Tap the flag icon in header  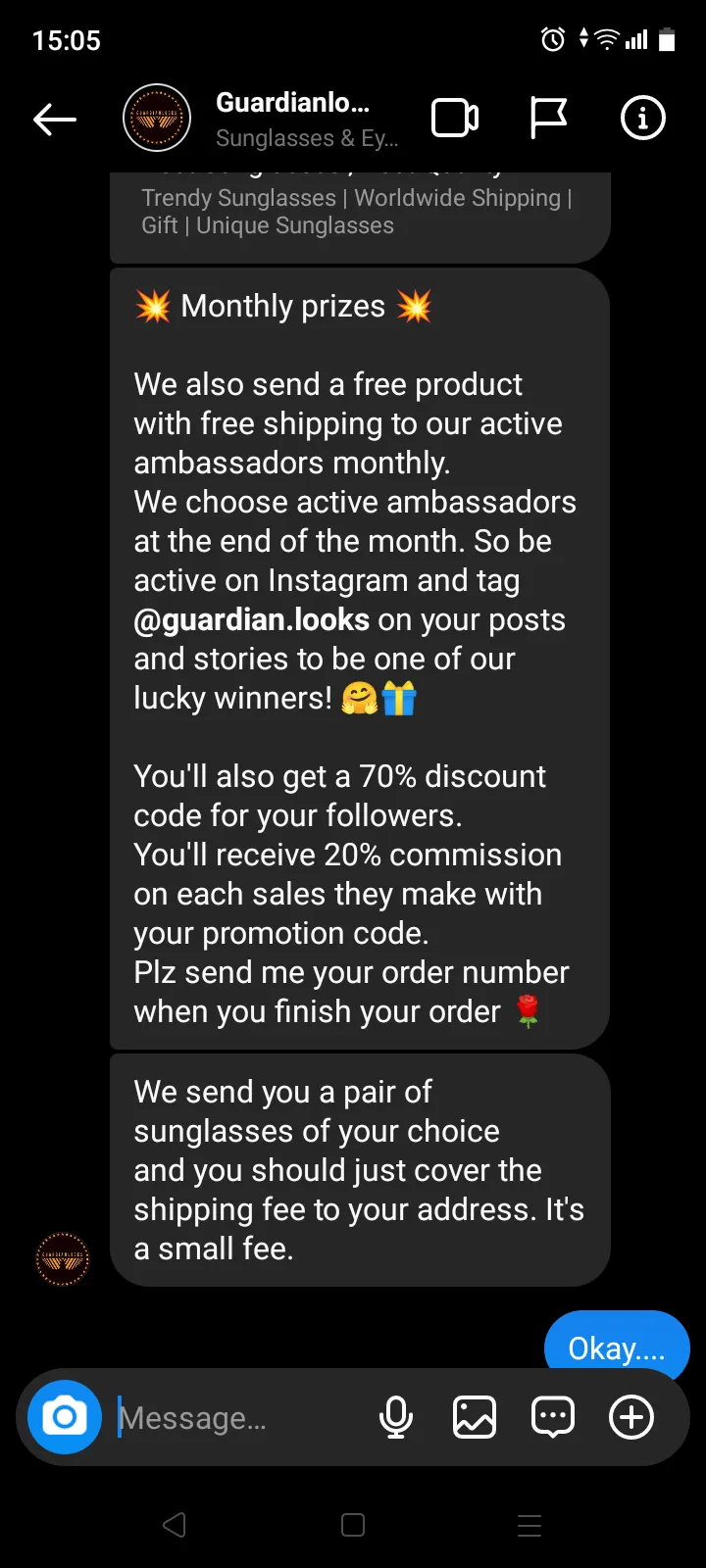pyautogui.click(x=548, y=119)
